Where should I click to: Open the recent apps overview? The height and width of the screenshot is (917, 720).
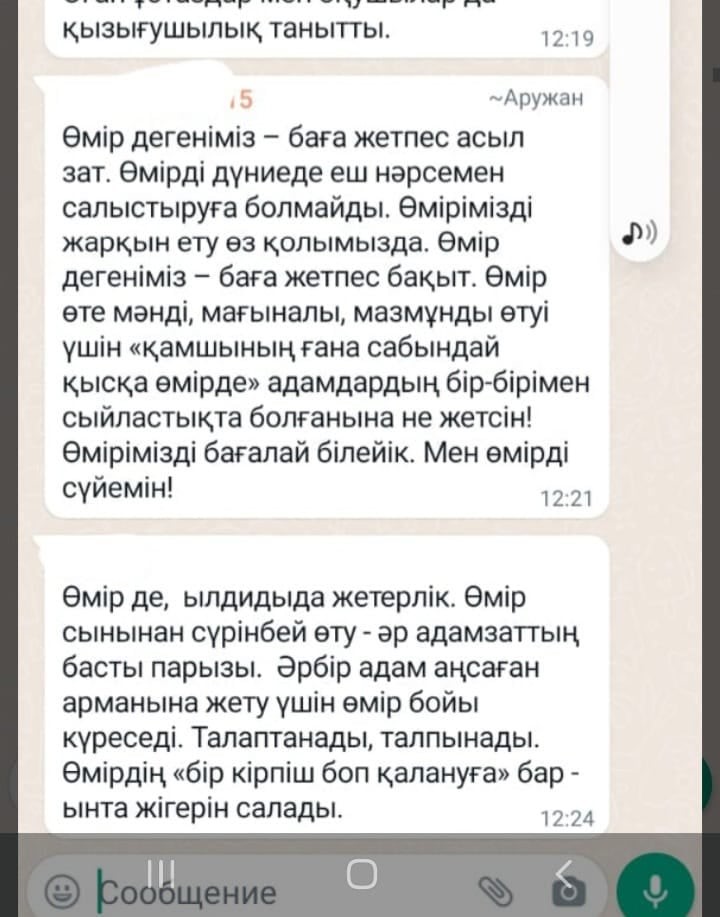tap(161, 872)
